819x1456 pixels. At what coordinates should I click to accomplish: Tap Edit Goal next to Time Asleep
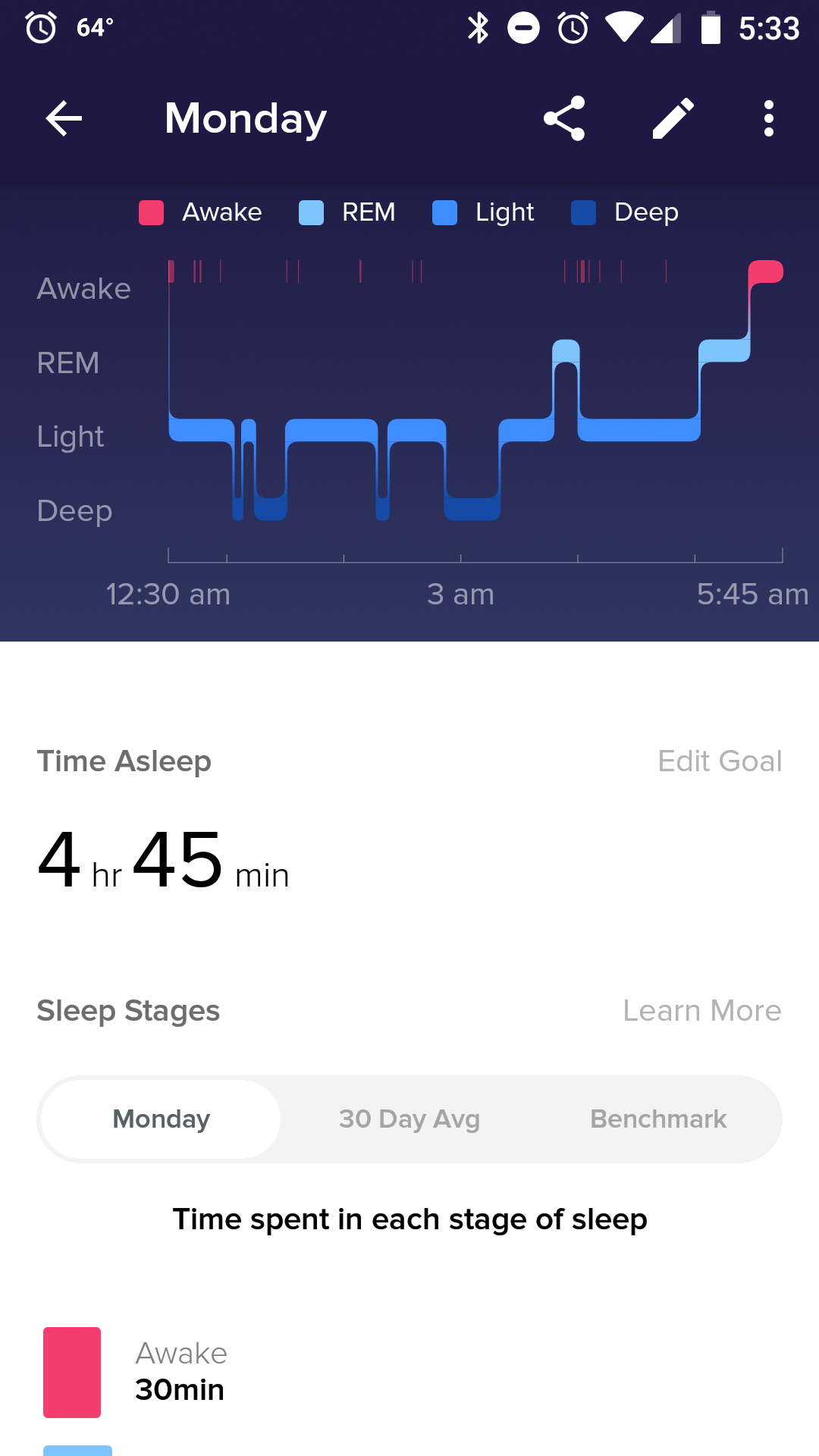(x=719, y=761)
